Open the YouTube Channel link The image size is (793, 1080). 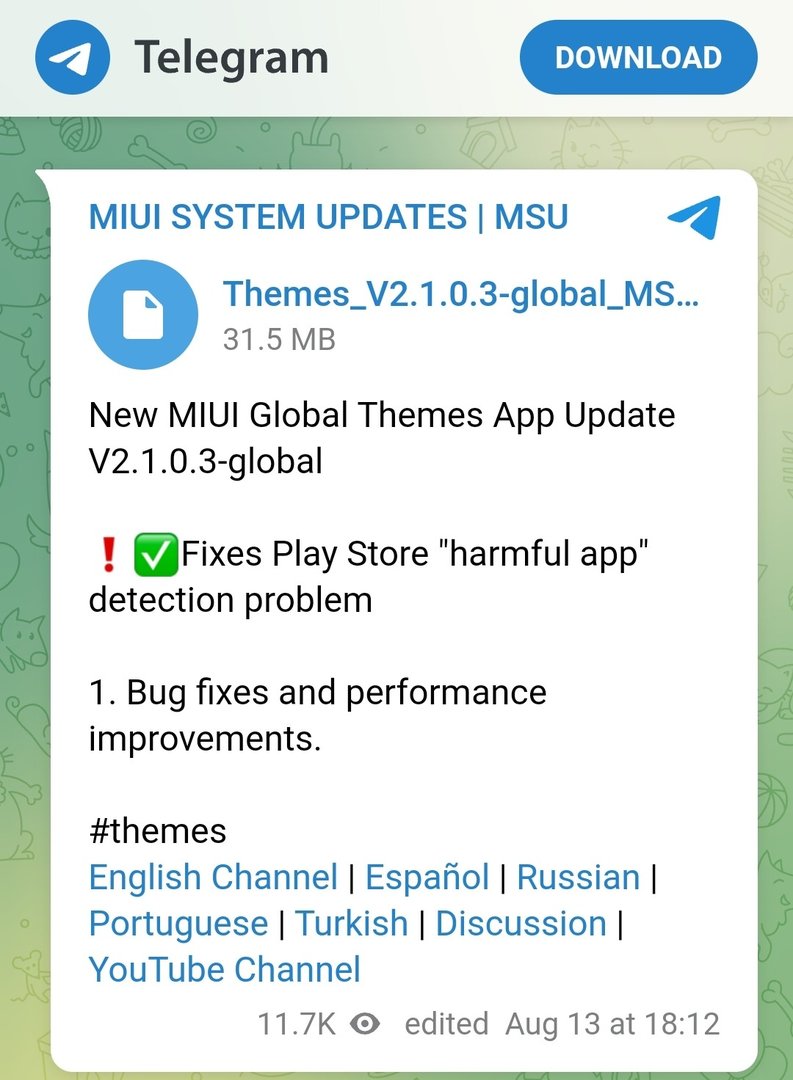(x=224, y=969)
